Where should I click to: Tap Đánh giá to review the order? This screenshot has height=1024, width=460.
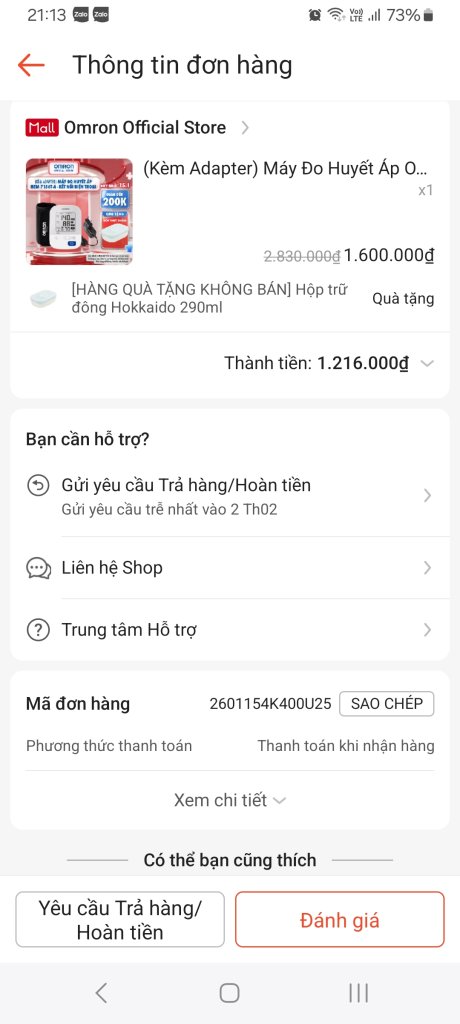tap(340, 920)
